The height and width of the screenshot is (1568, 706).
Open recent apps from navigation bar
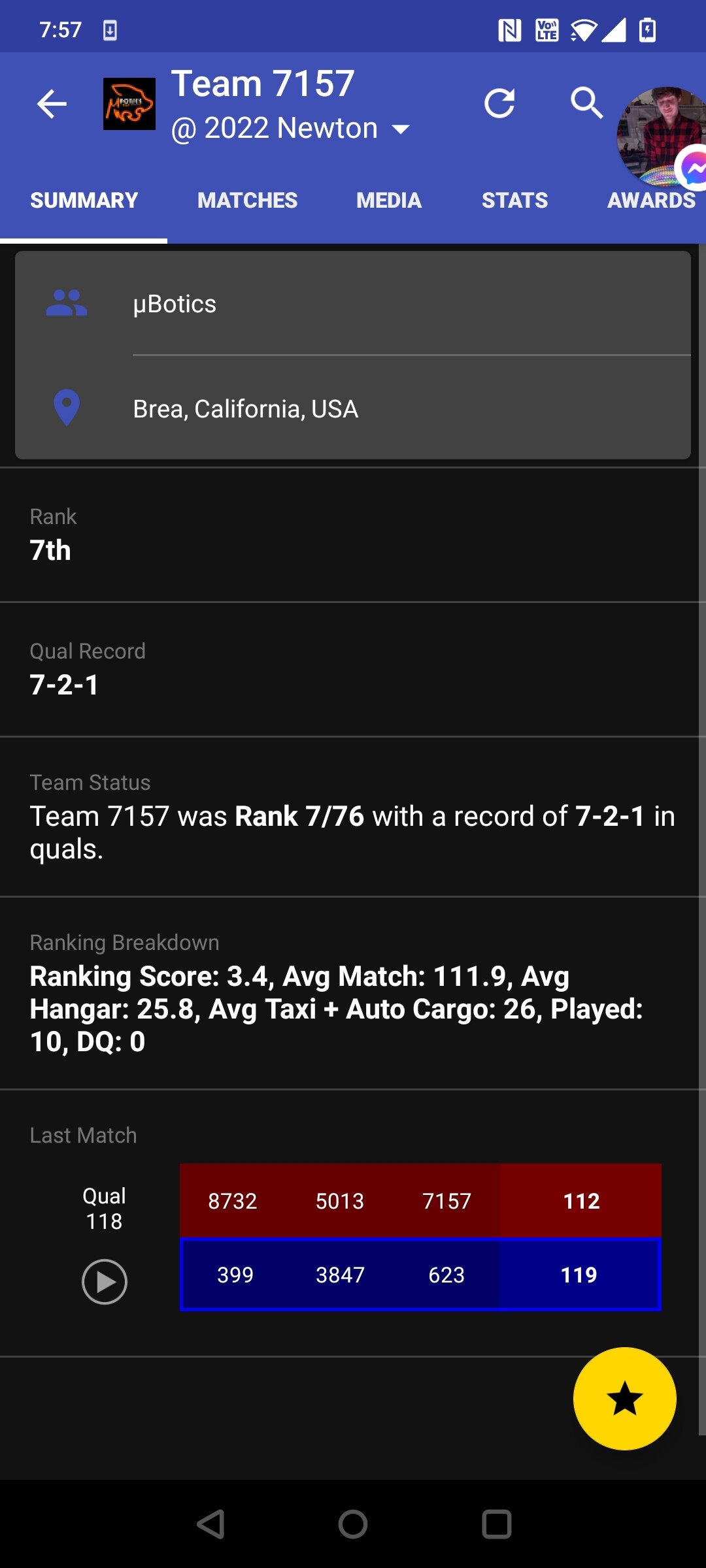(496, 1524)
